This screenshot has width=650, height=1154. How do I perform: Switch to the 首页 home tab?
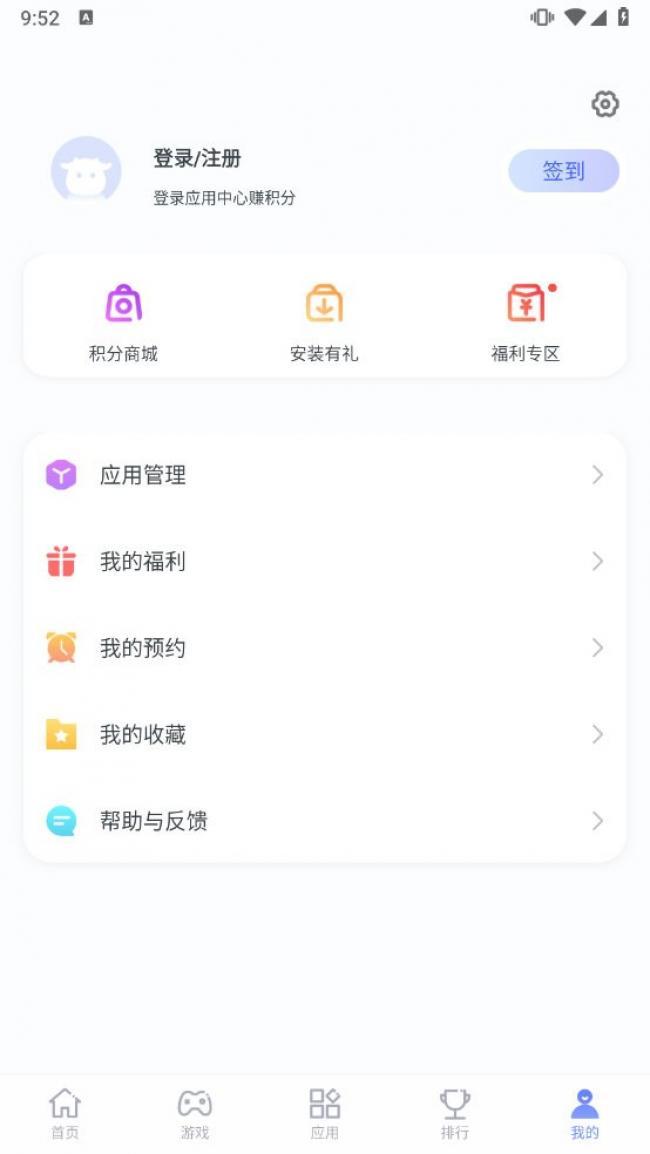click(x=65, y=1113)
